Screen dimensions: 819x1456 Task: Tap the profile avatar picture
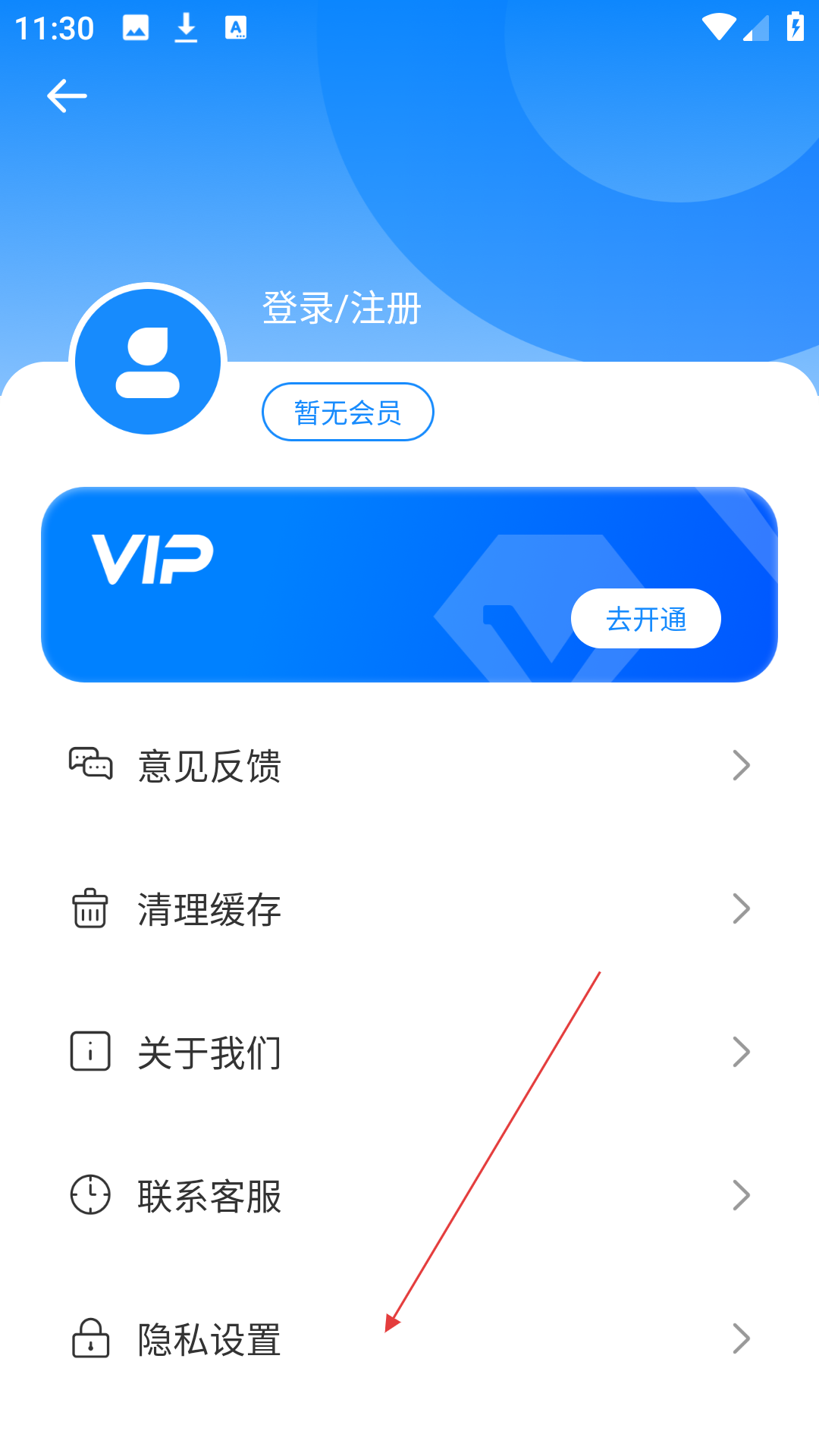click(x=148, y=362)
